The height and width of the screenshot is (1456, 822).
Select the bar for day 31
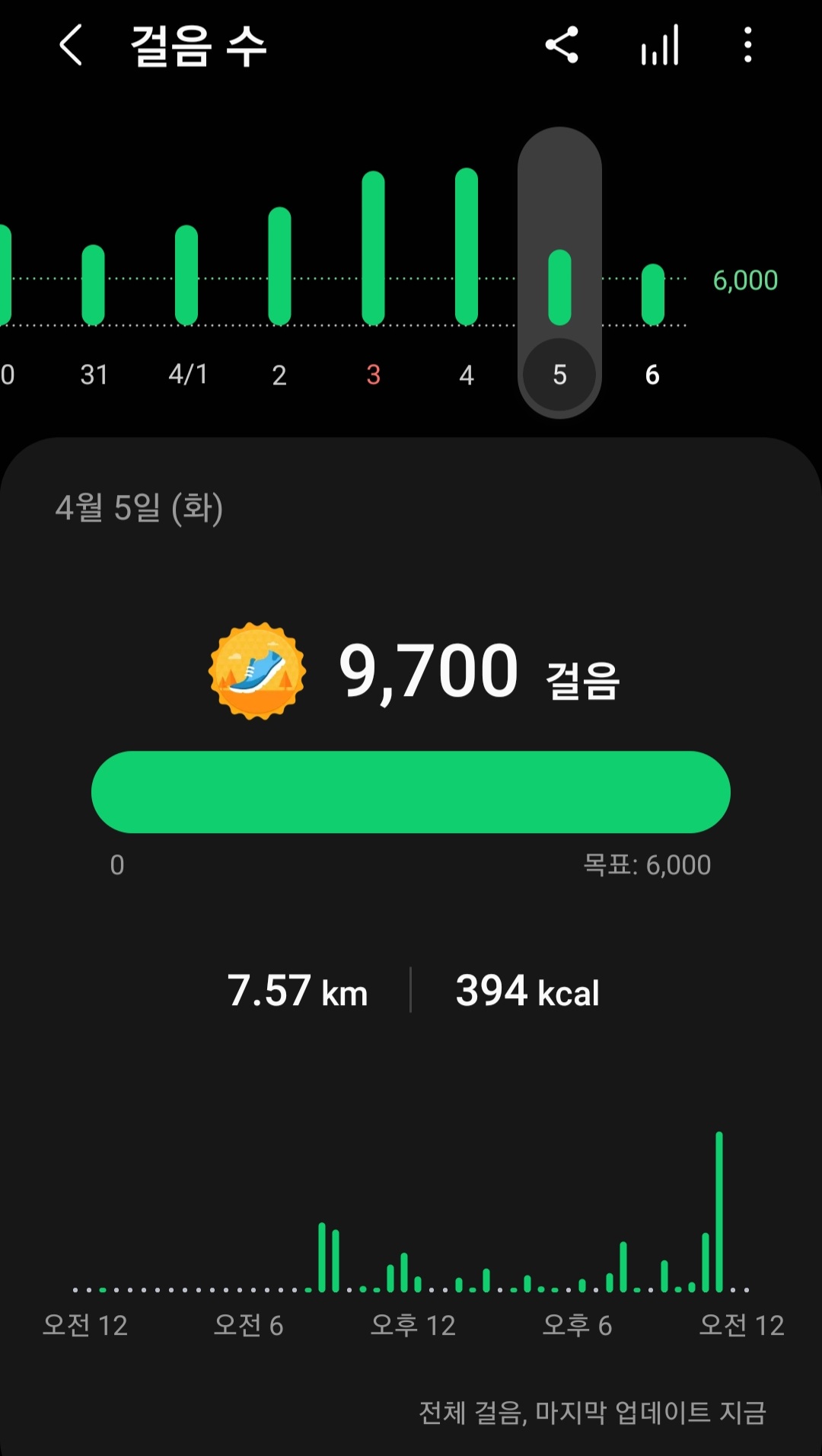(94, 286)
